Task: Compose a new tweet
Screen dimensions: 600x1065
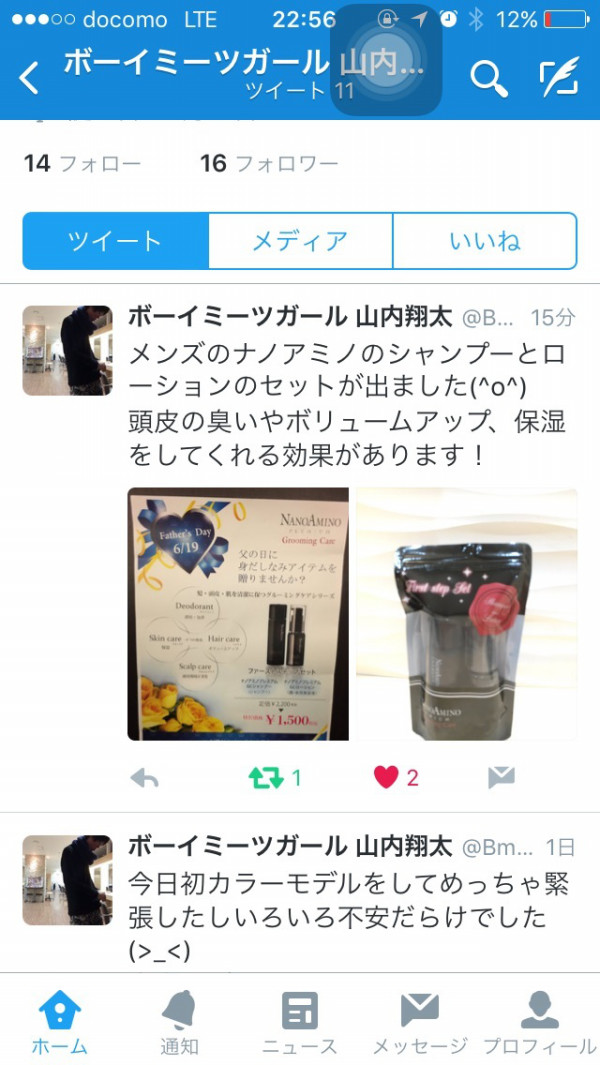Action: tap(560, 77)
